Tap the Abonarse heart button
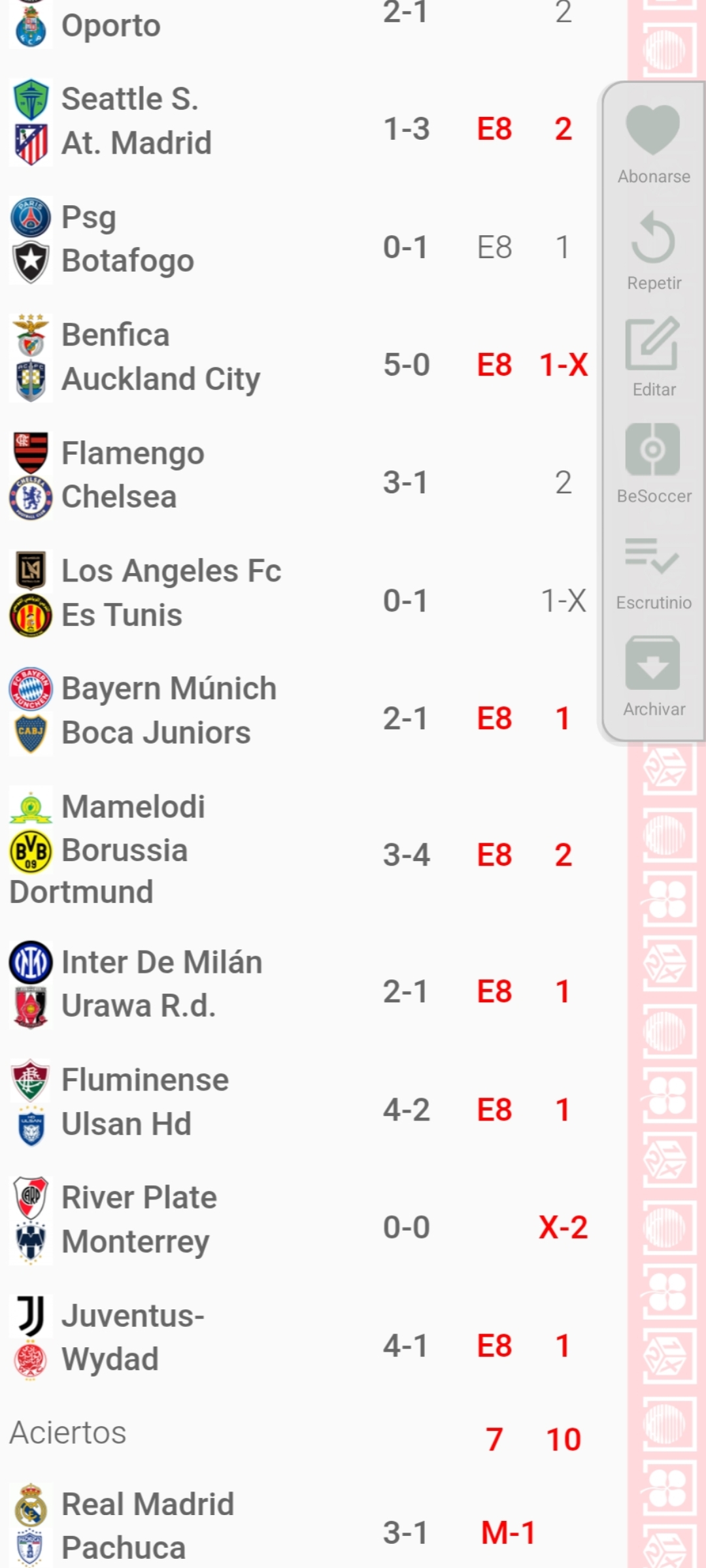The height and width of the screenshot is (1568, 706). coord(653,144)
